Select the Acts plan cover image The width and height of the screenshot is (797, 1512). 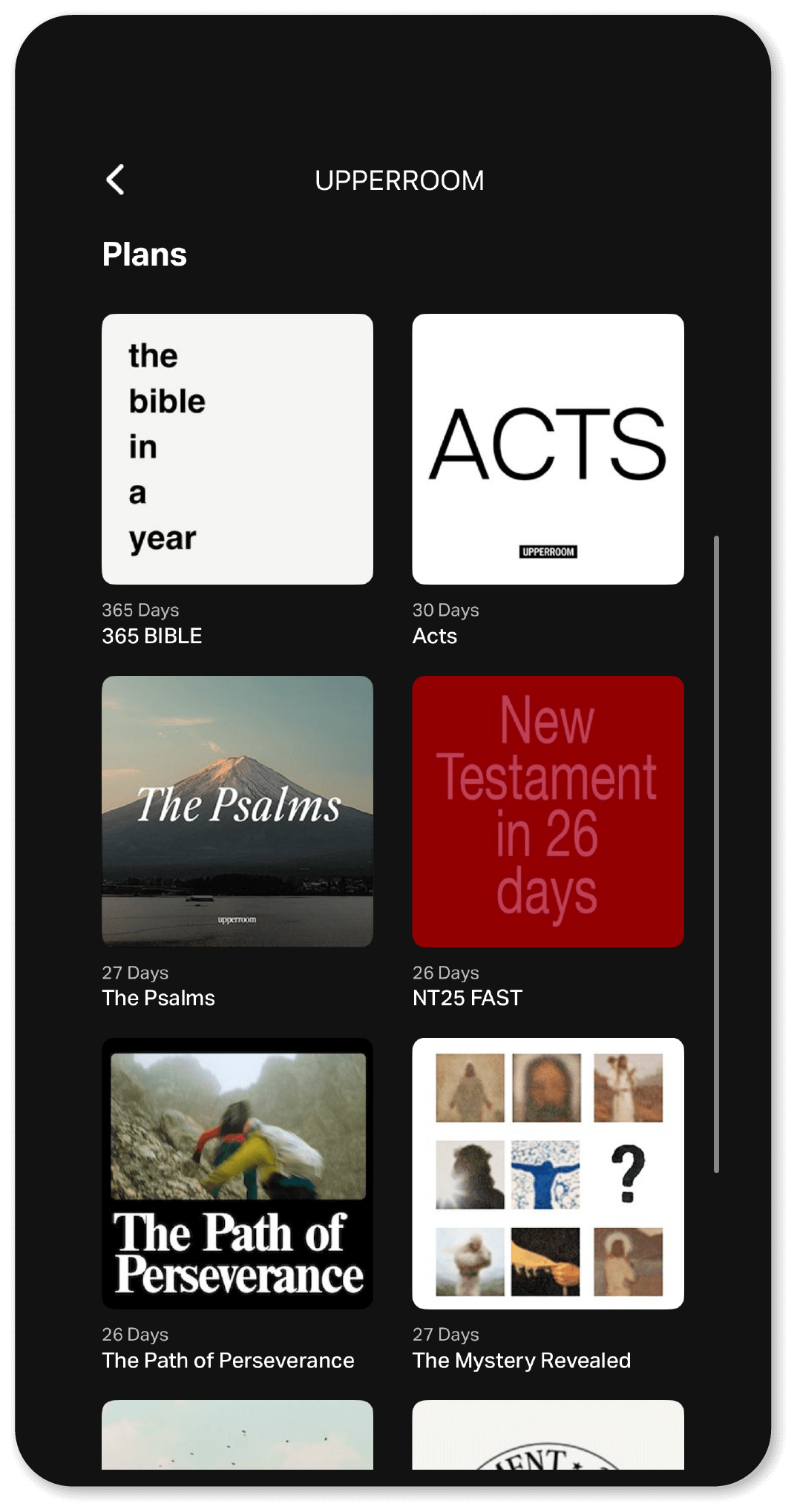(548, 447)
